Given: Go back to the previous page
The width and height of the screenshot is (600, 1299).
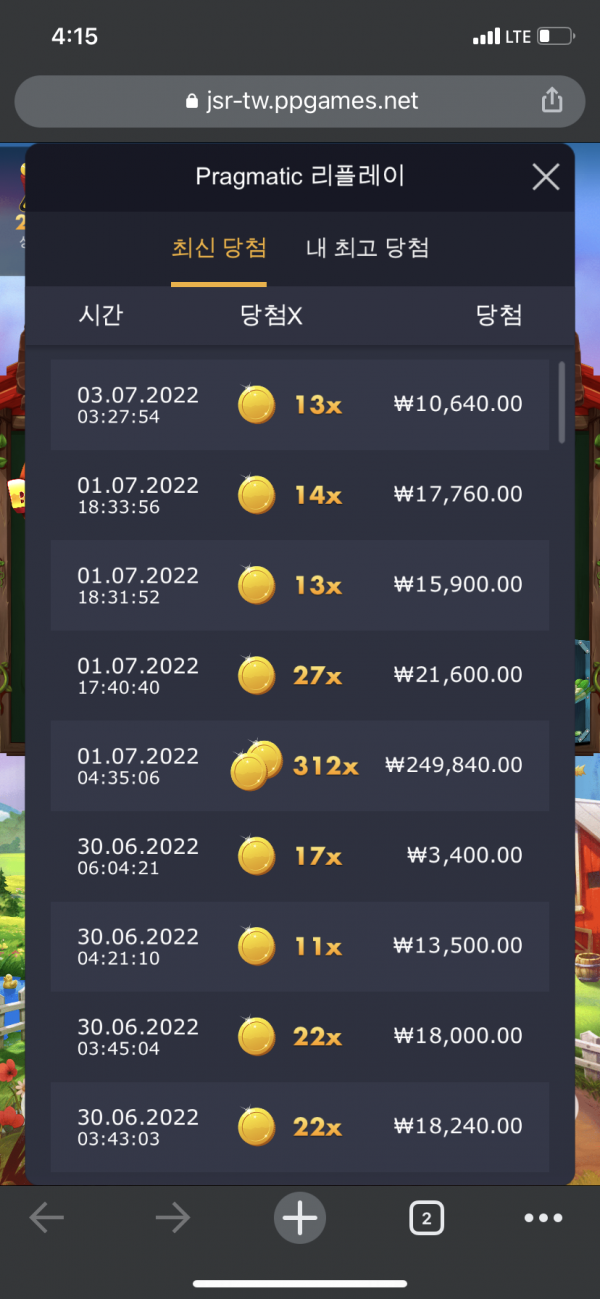Looking at the screenshot, I should [x=47, y=1217].
